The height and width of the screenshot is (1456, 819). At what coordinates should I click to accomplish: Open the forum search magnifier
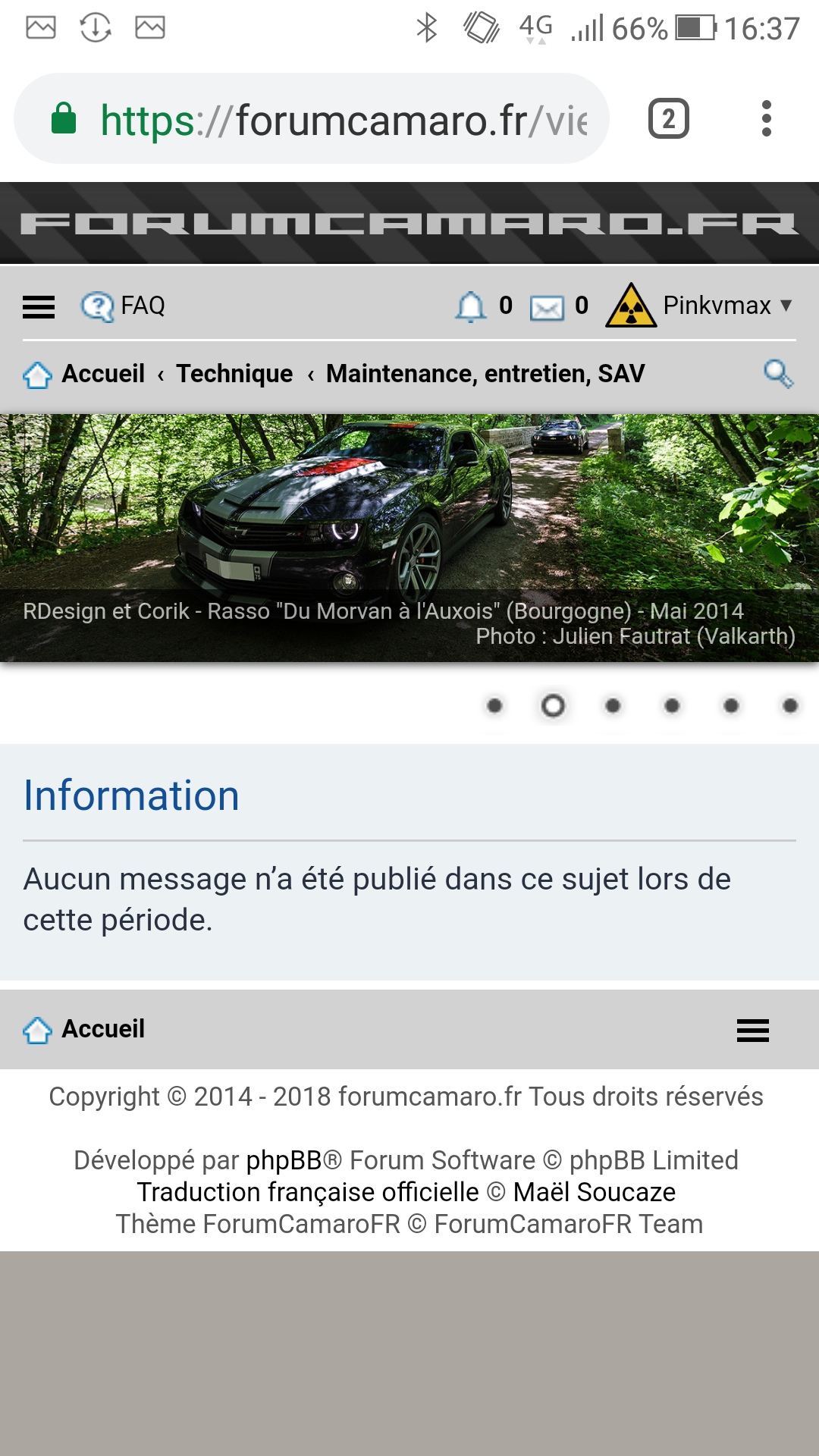pos(778,374)
